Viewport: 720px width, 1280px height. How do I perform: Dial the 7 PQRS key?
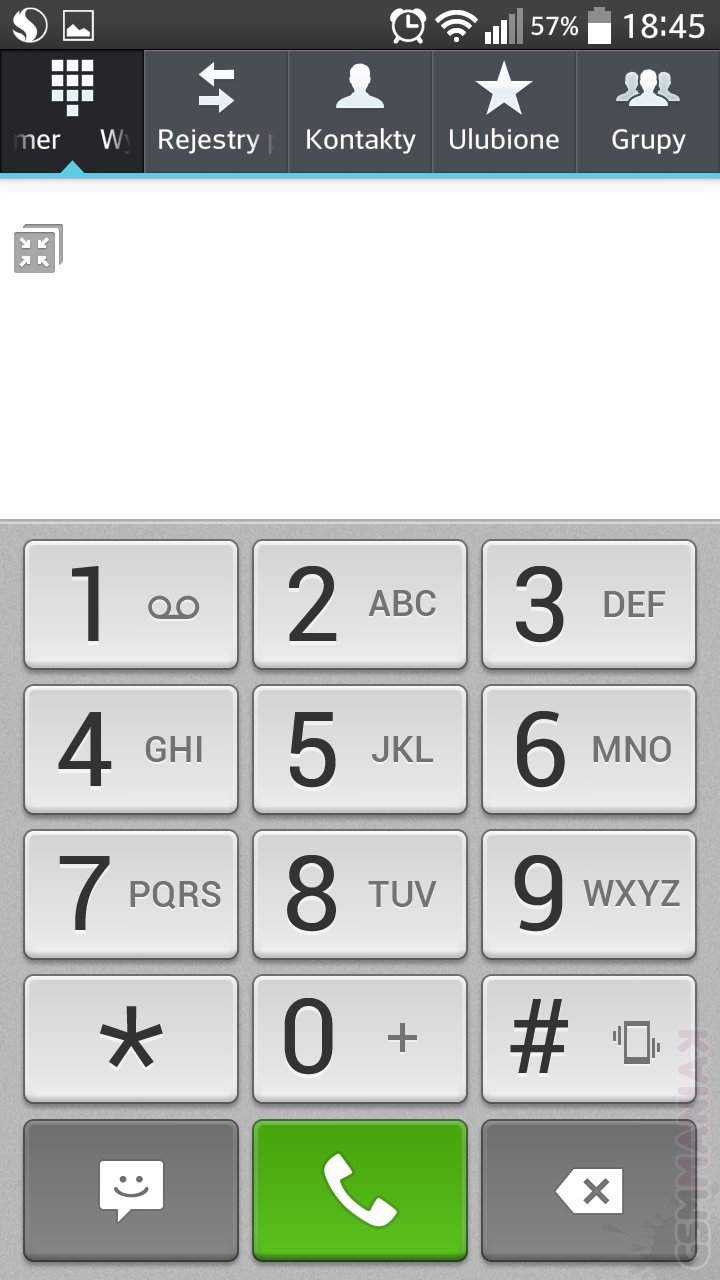131,894
